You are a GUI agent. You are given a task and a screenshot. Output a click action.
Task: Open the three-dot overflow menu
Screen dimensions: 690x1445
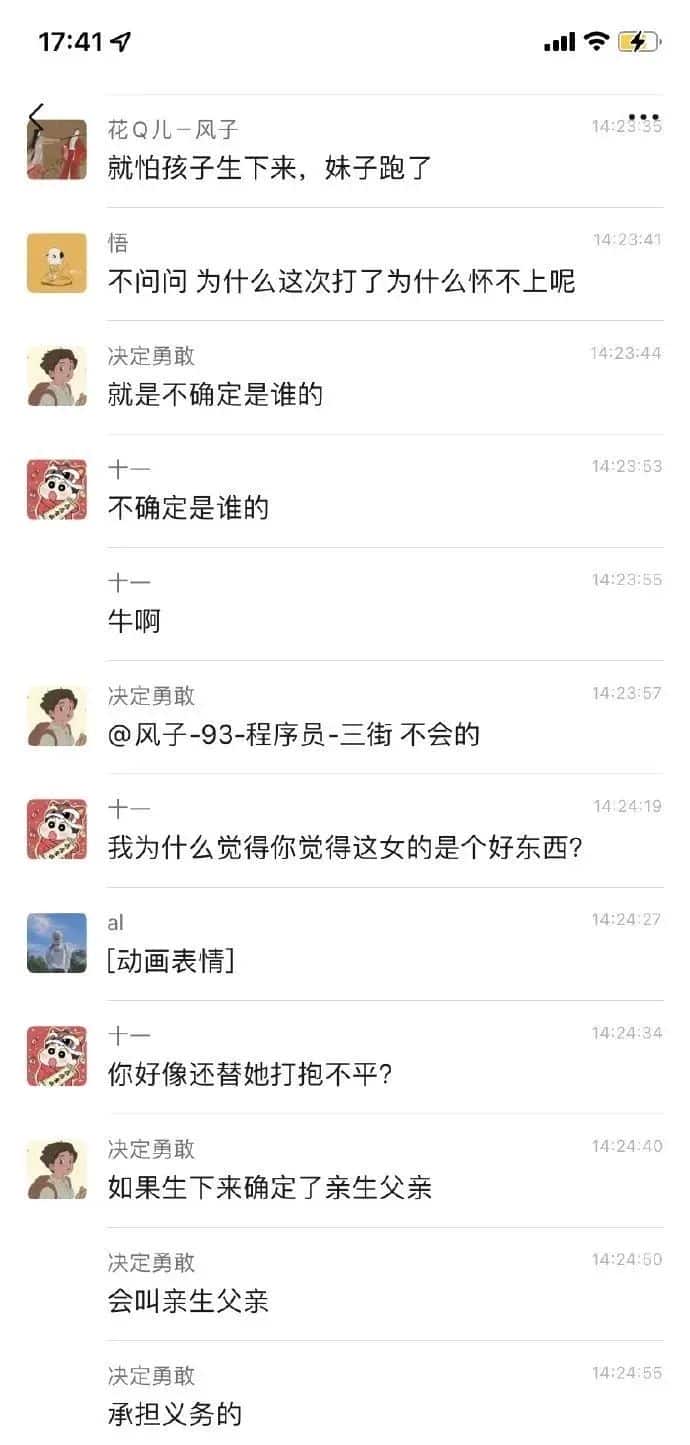pos(643,117)
